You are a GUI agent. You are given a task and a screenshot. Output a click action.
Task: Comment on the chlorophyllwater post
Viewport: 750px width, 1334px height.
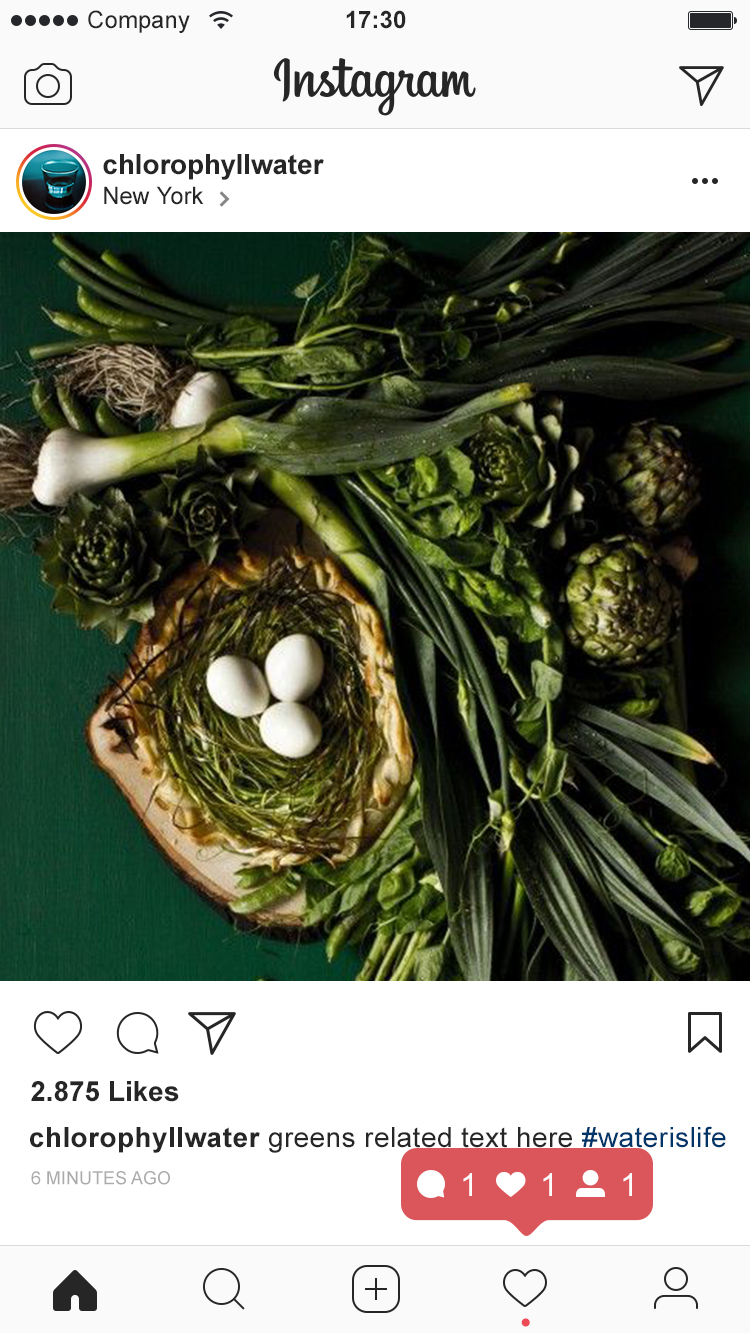(x=138, y=1033)
